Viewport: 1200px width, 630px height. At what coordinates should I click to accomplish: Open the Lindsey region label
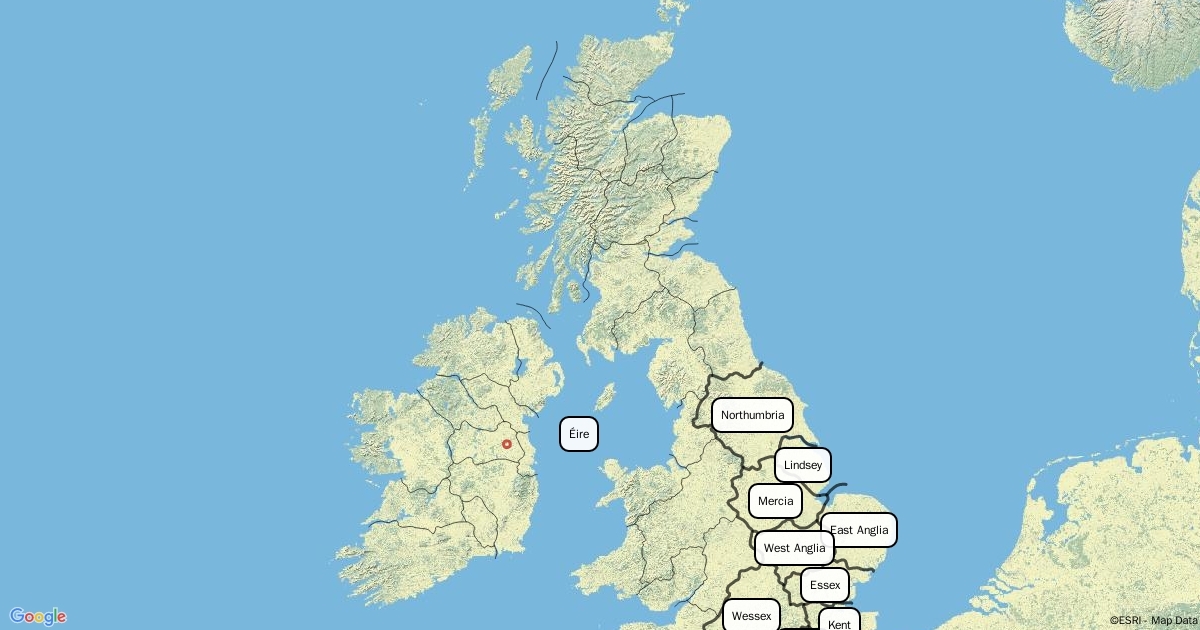point(802,465)
